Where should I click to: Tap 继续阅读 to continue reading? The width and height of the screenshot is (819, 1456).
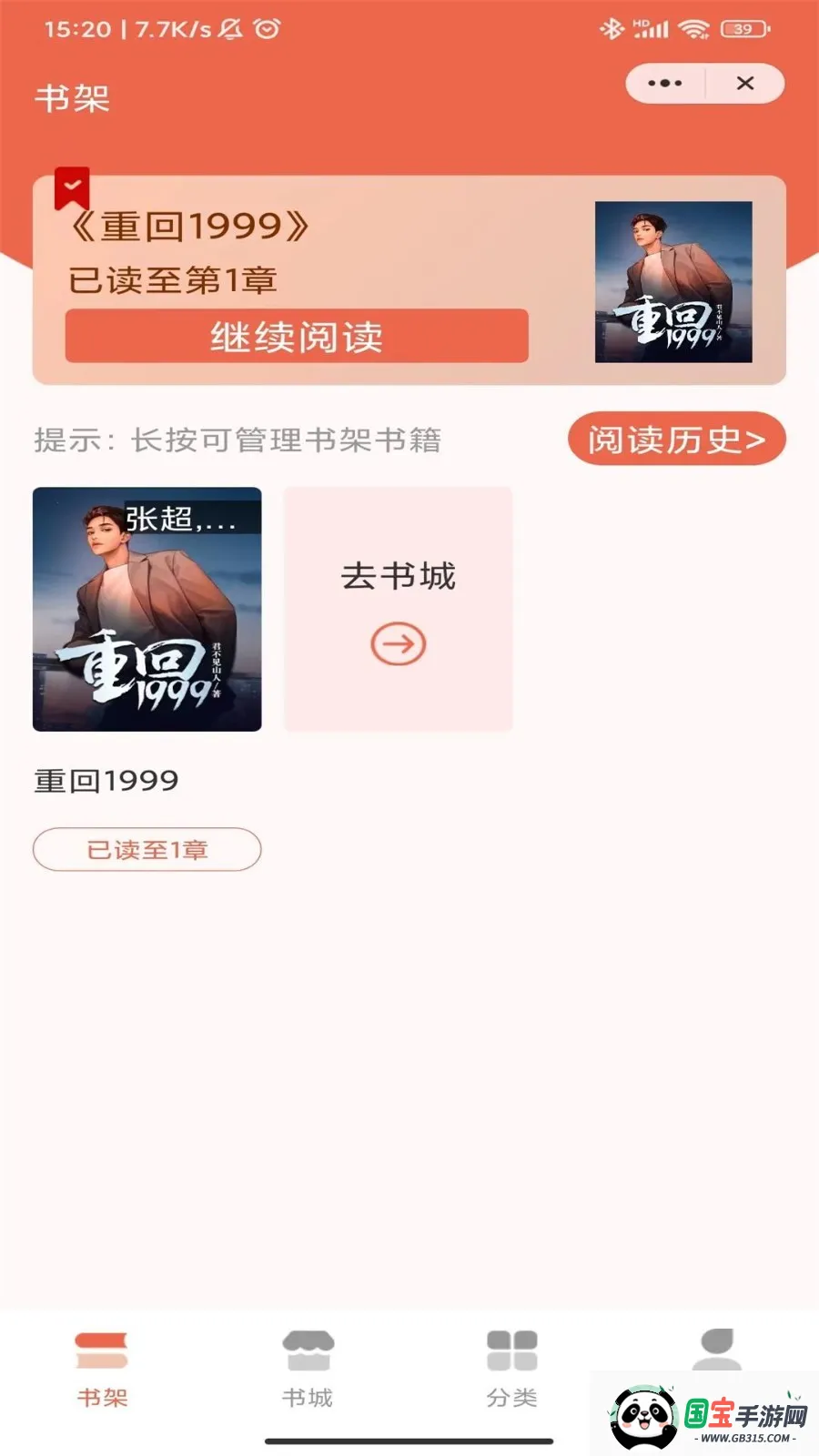297,337
